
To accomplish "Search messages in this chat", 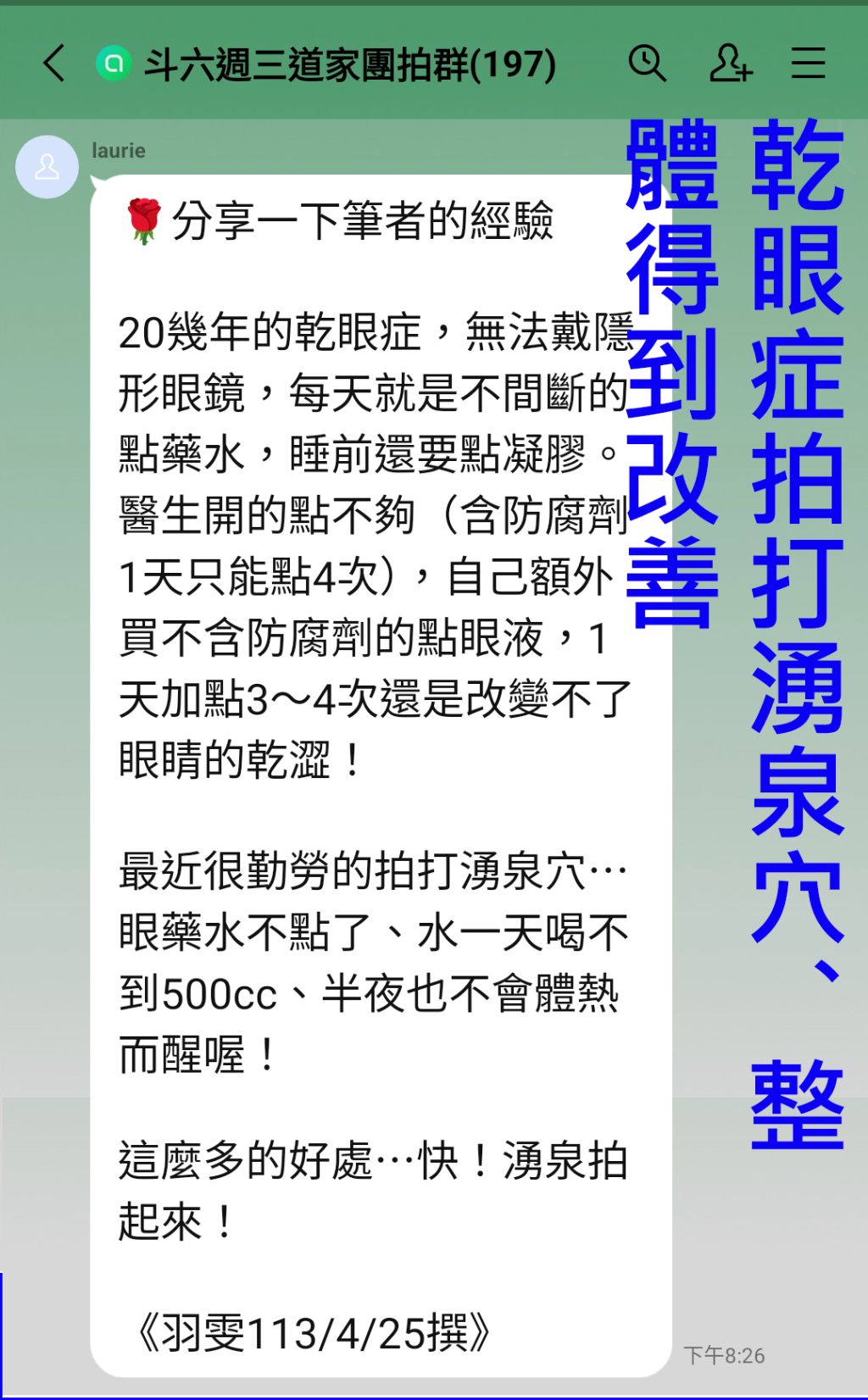I will [x=647, y=64].
